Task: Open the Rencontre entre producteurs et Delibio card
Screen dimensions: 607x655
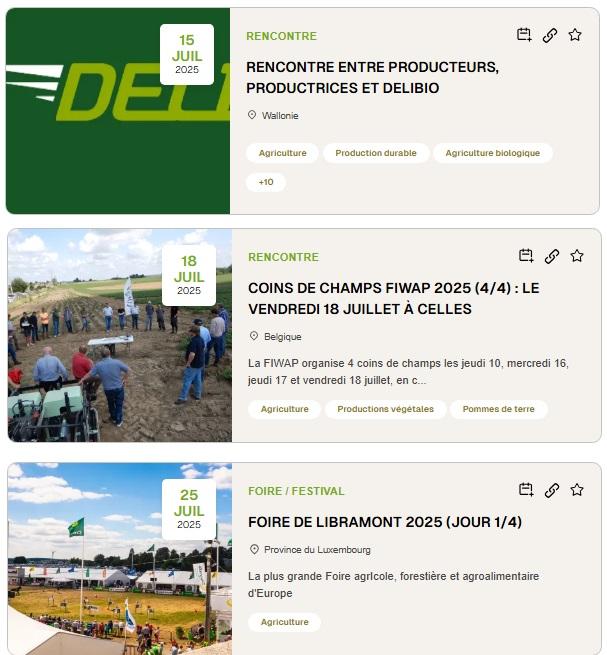Action: (x=372, y=77)
